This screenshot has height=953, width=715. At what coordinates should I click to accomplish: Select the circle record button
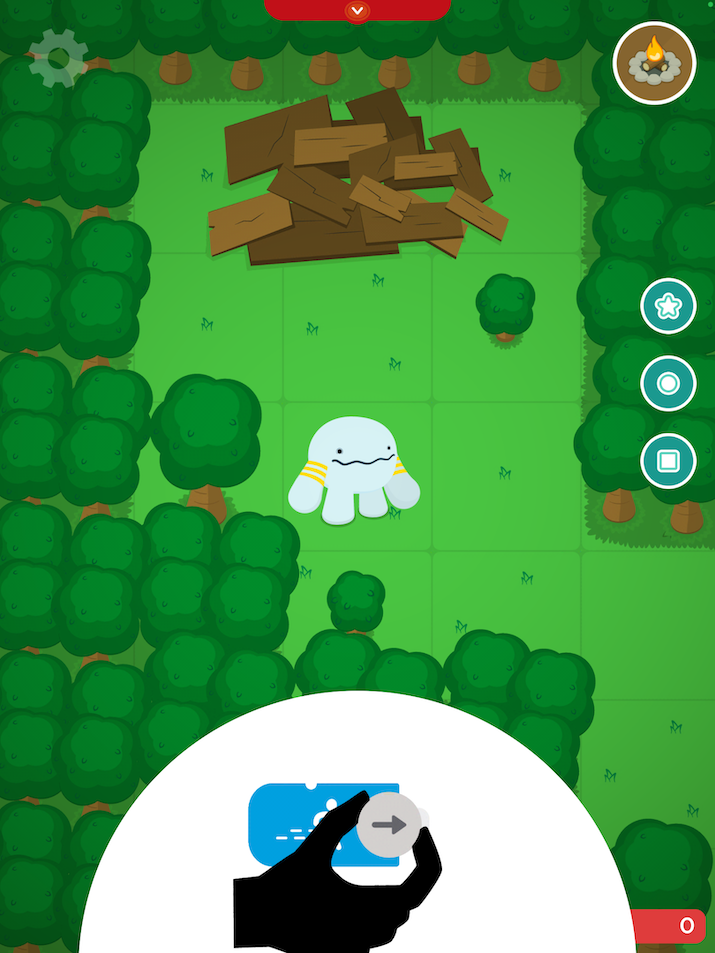(x=668, y=383)
